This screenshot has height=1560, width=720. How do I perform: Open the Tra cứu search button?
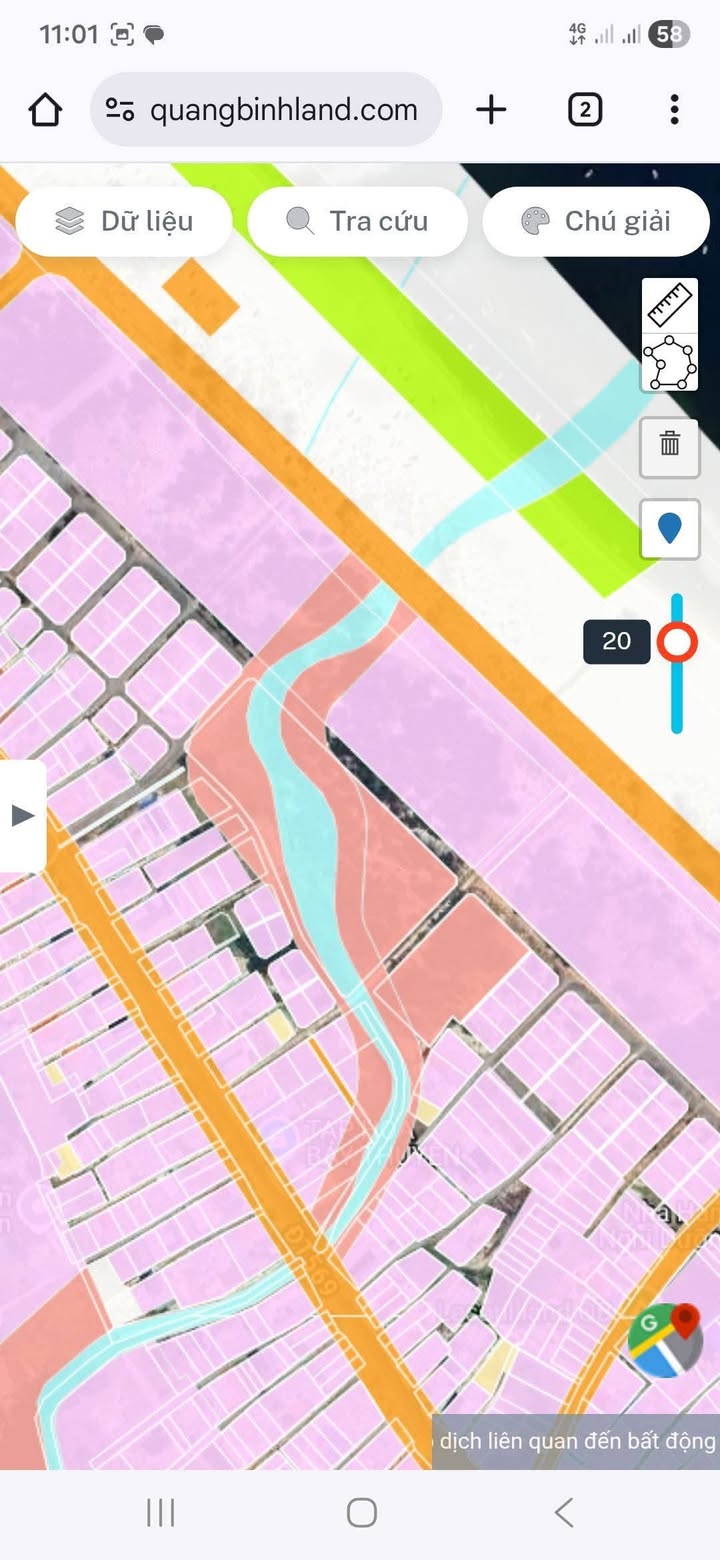click(357, 221)
